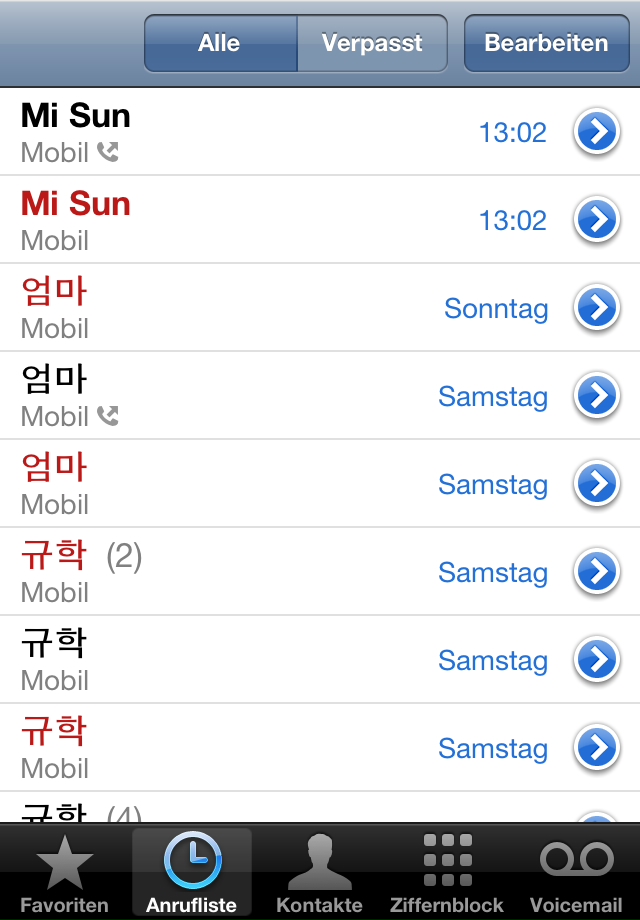Open details arrow for 규학 (2) entry
The width and height of the screenshot is (640, 920).
tap(597, 572)
